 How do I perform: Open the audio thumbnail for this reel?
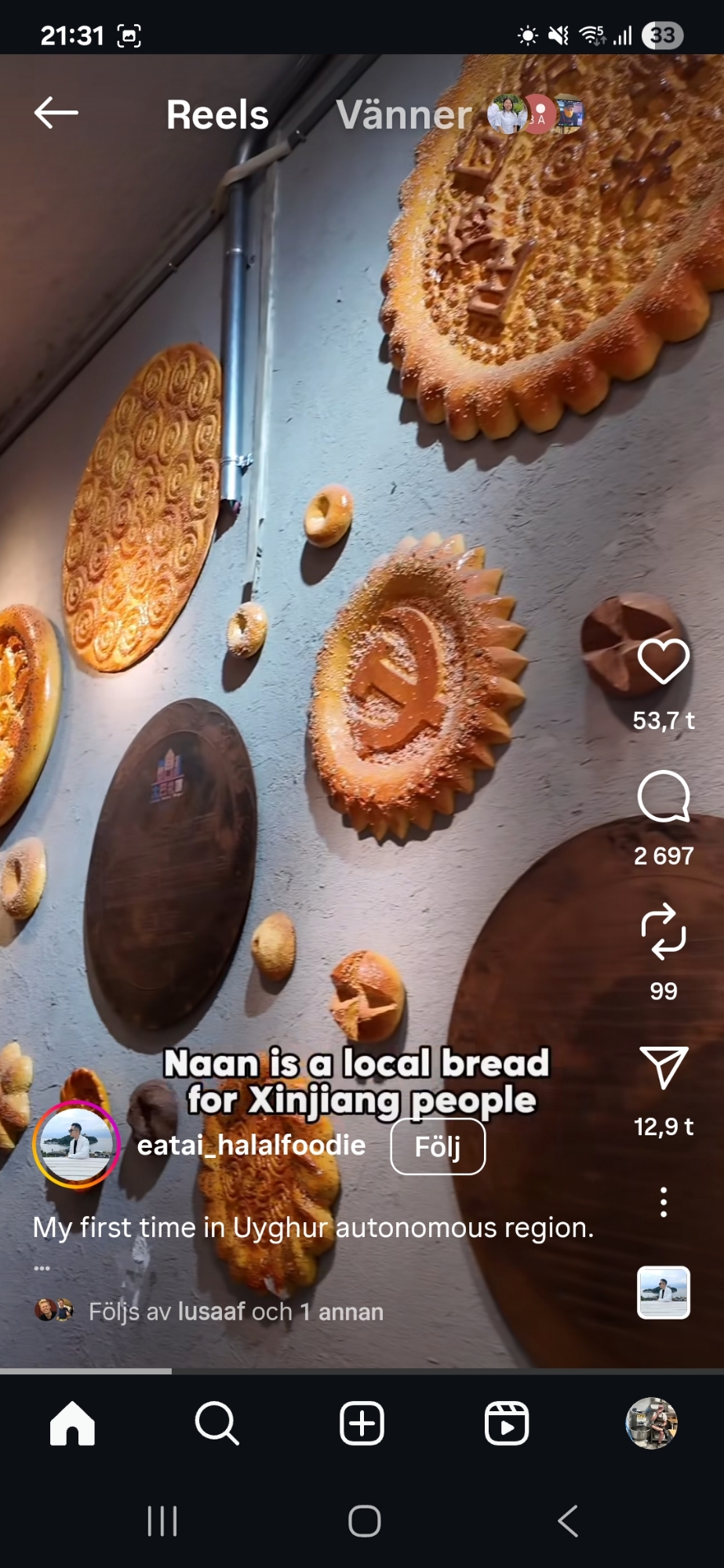(x=664, y=1293)
